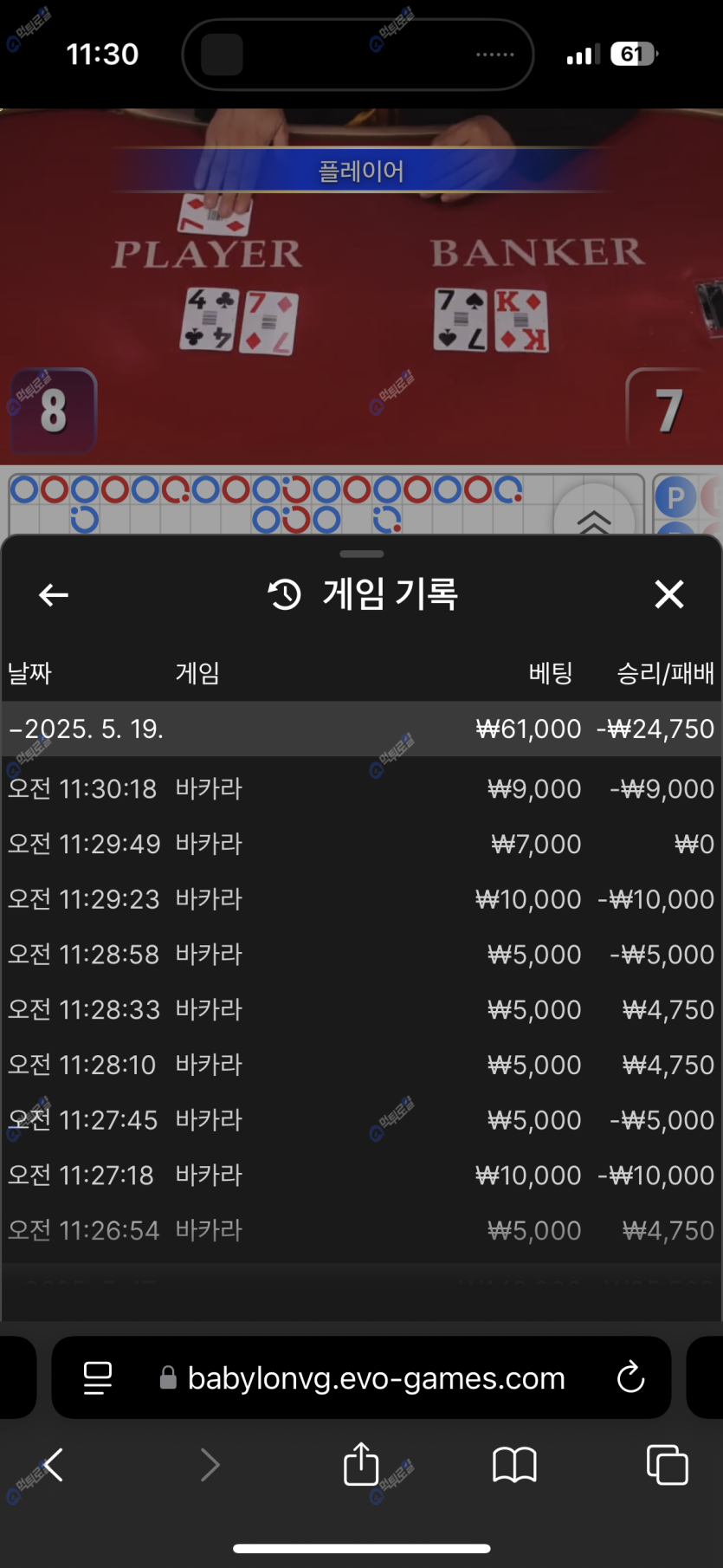This screenshot has width=723, height=1568.
Task: Open the 오전 11:28:10 바카라 record
Action: [x=360, y=1065]
